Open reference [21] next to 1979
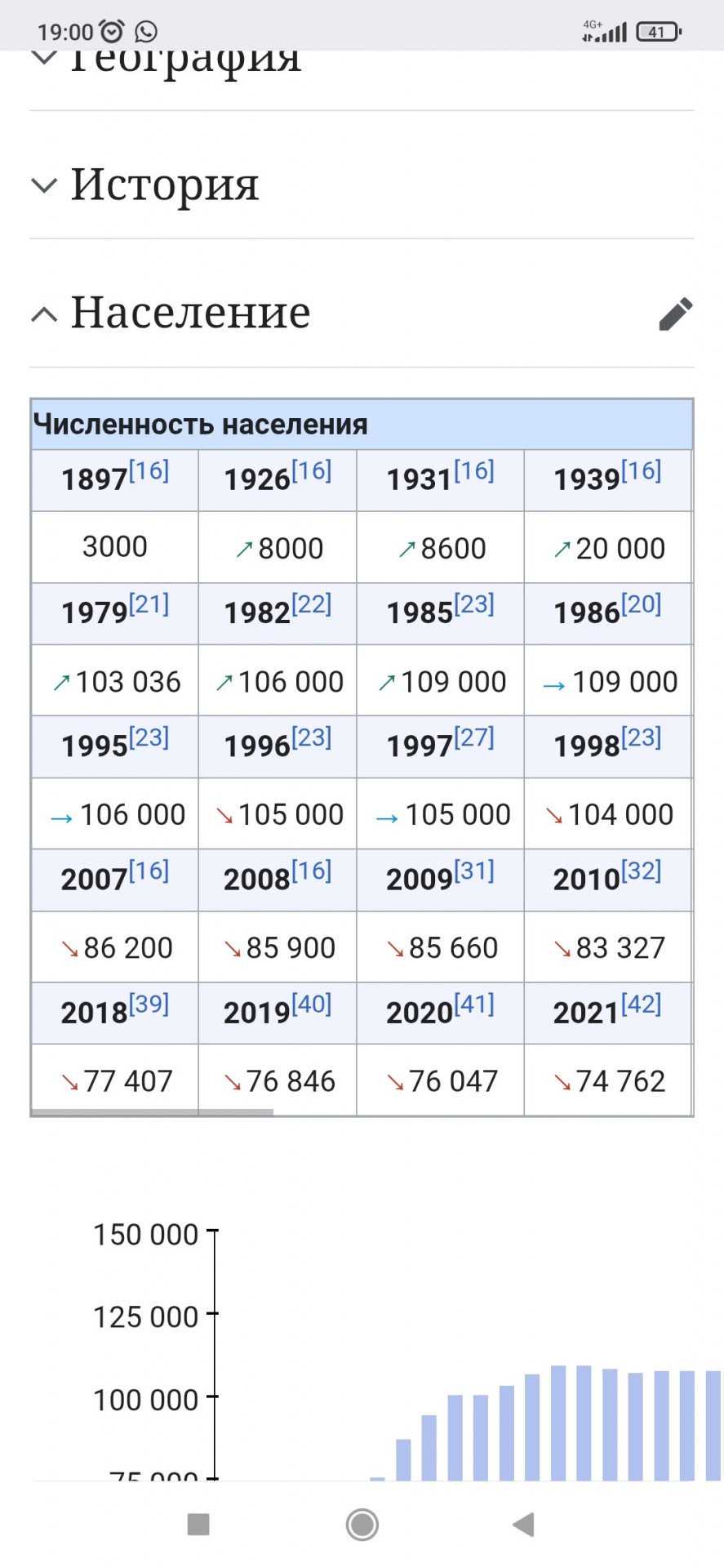724x1568 pixels. click(149, 605)
